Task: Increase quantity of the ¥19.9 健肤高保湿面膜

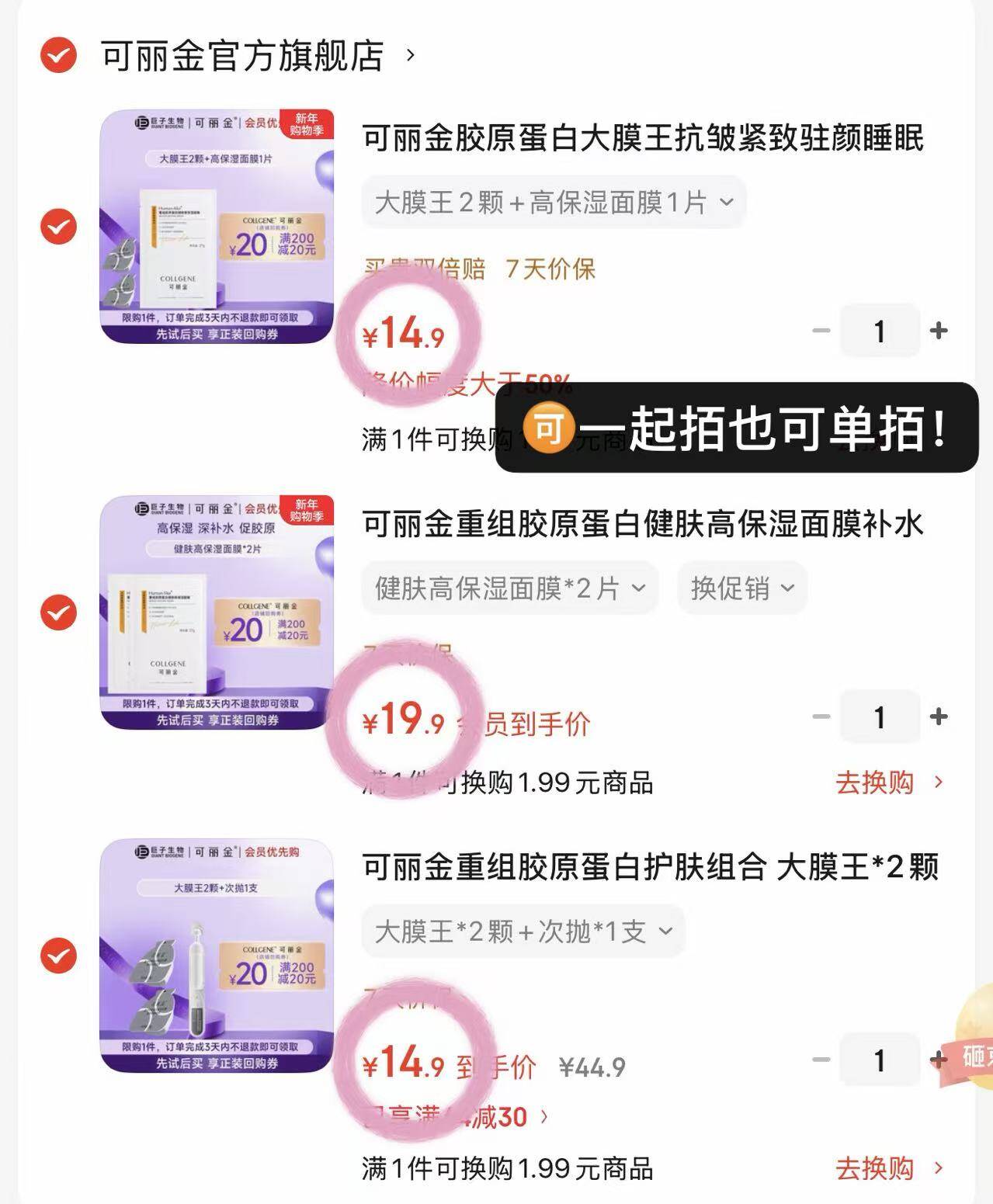Action: coord(939,716)
